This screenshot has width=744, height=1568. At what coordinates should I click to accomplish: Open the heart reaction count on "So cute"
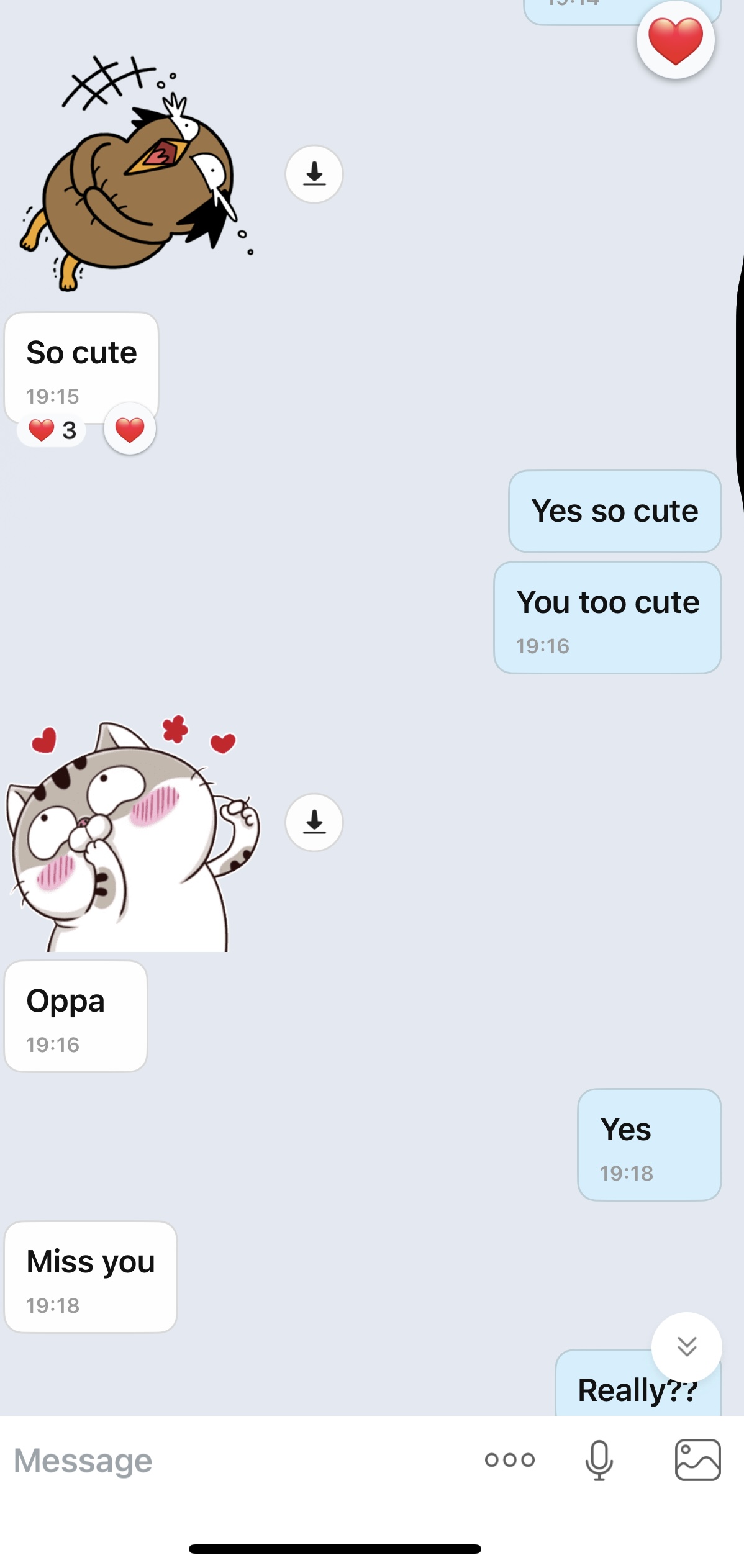pyautogui.click(x=52, y=430)
